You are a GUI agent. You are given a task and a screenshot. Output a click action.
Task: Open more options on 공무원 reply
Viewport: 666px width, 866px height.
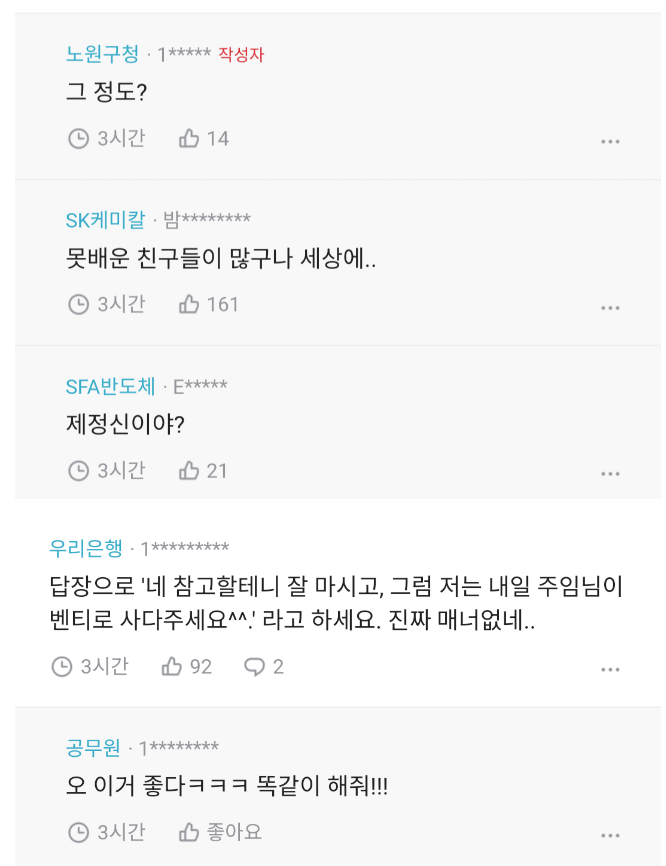(610, 835)
